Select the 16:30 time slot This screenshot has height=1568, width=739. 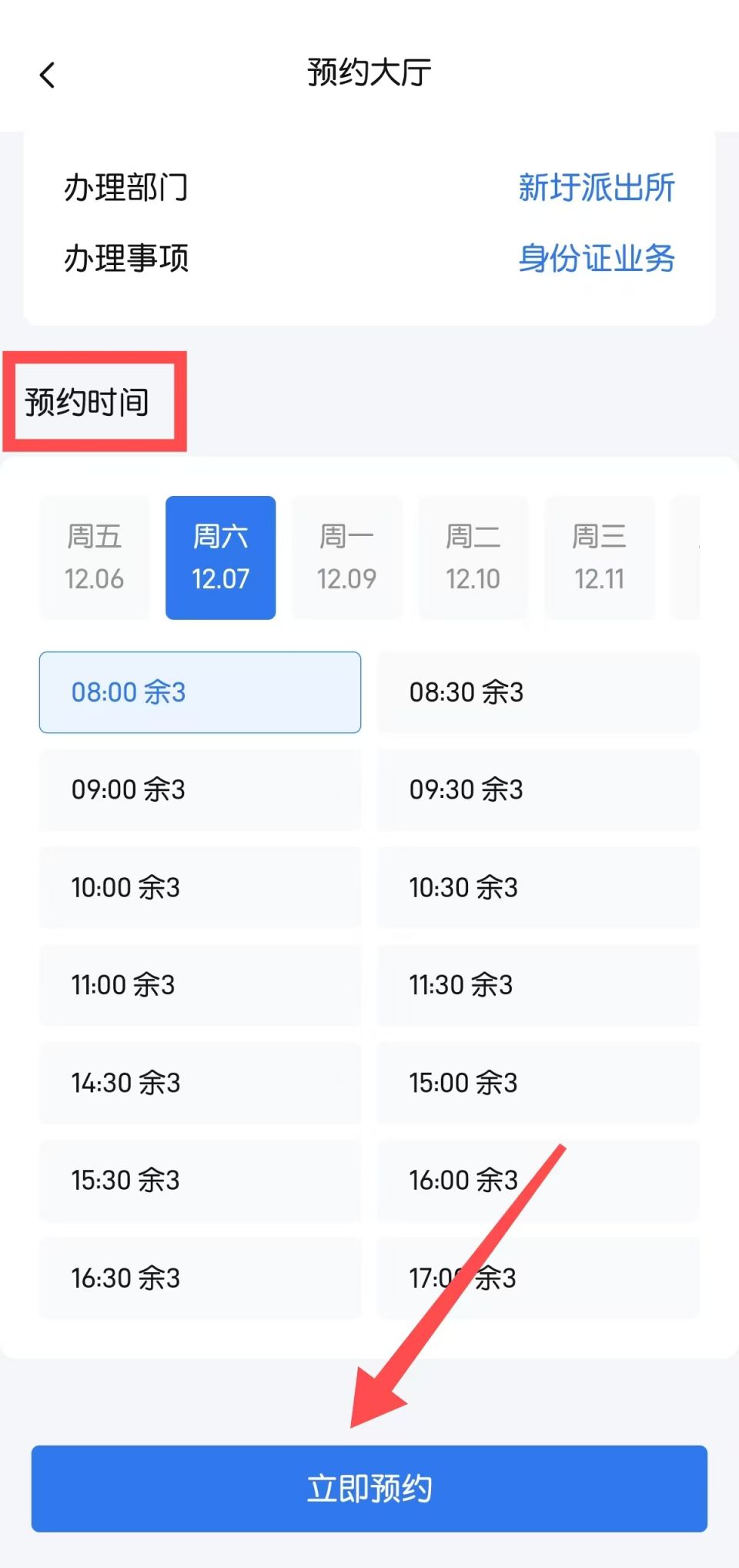[x=200, y=1278]
